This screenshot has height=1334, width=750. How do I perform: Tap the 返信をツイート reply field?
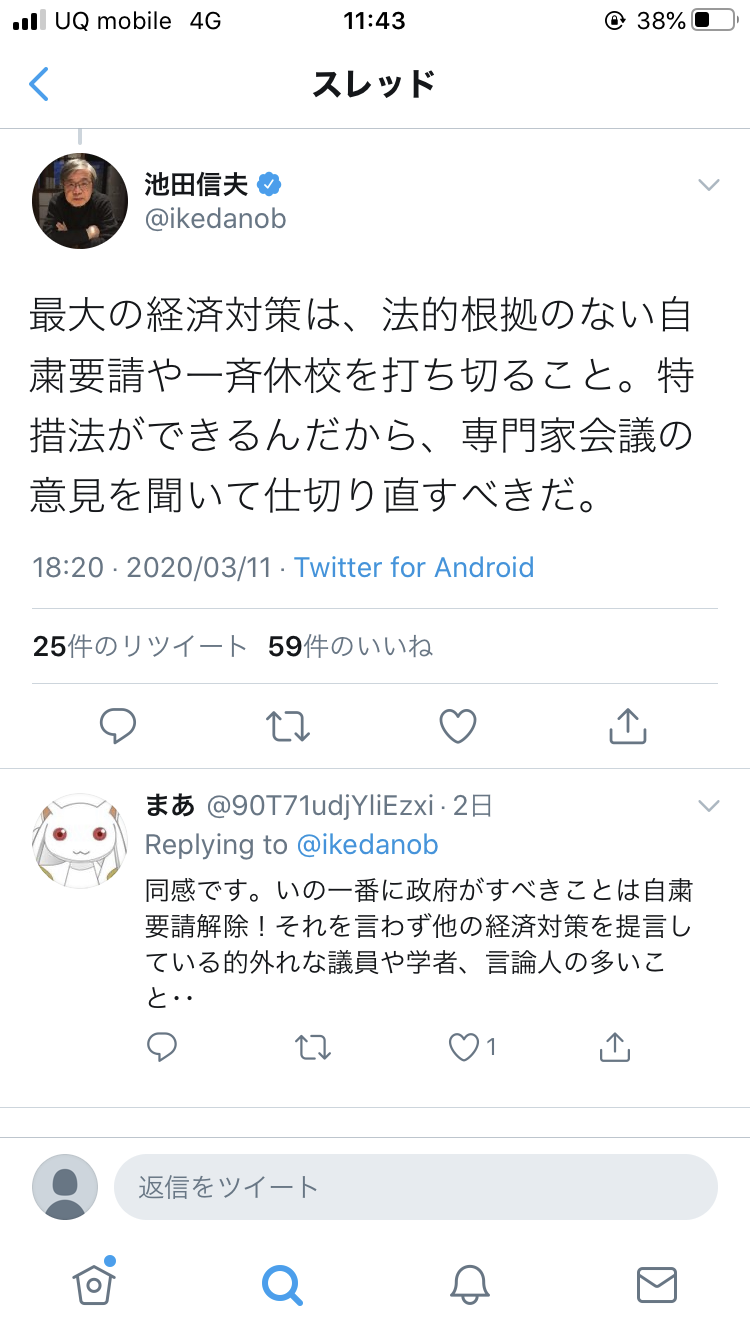click(415, 1187)
